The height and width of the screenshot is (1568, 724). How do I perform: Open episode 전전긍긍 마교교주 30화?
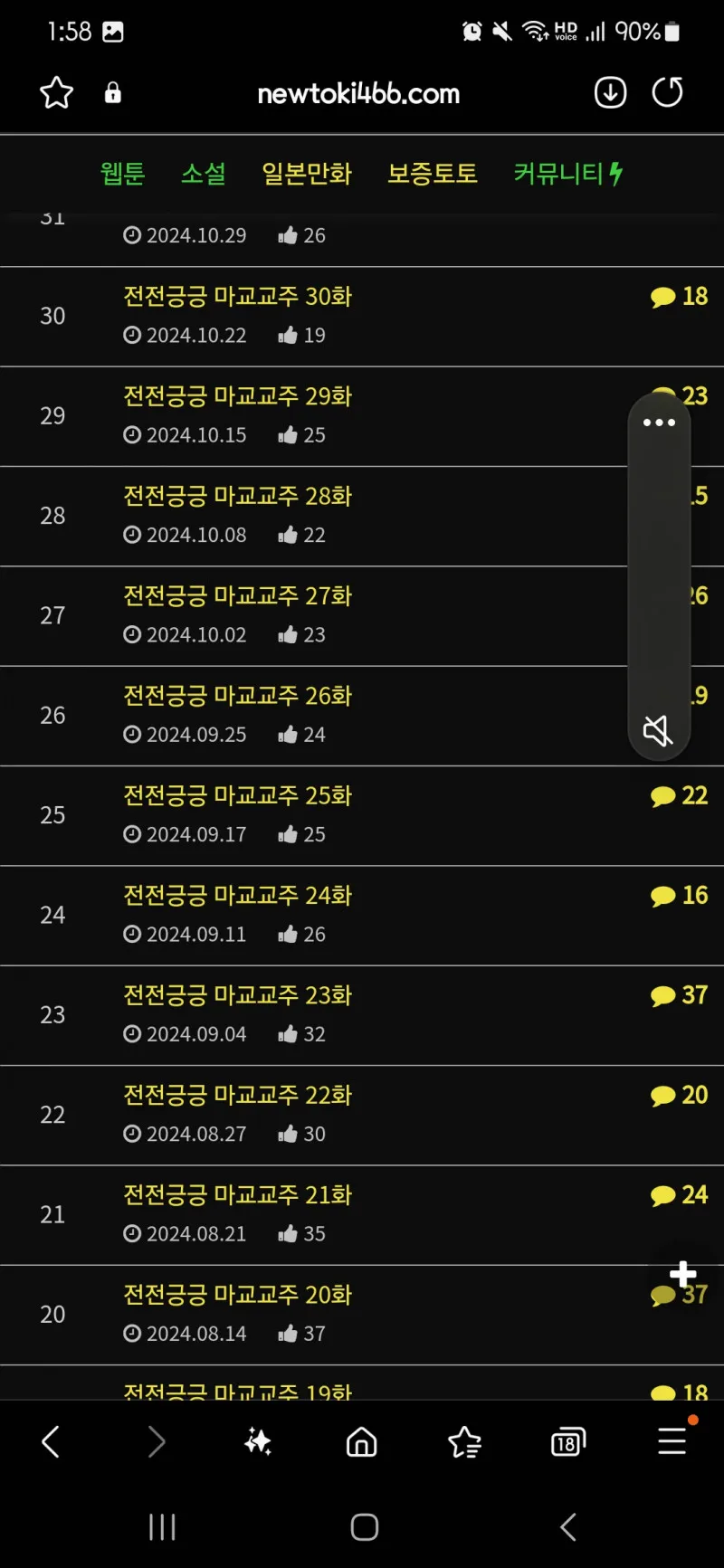237,296
